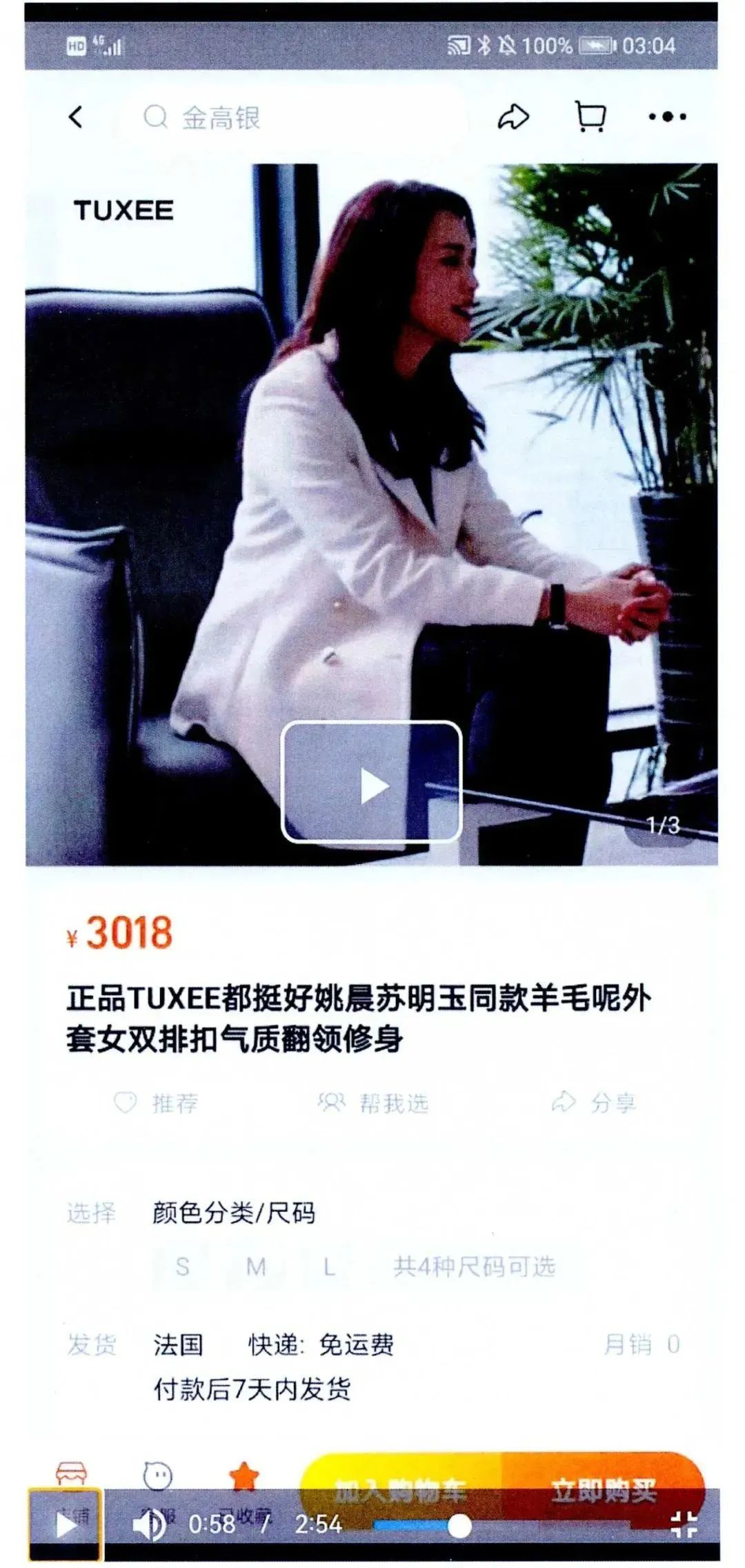The image size is (745, 1568).
Task: Play the product video on the image
Action: (372, 781)
